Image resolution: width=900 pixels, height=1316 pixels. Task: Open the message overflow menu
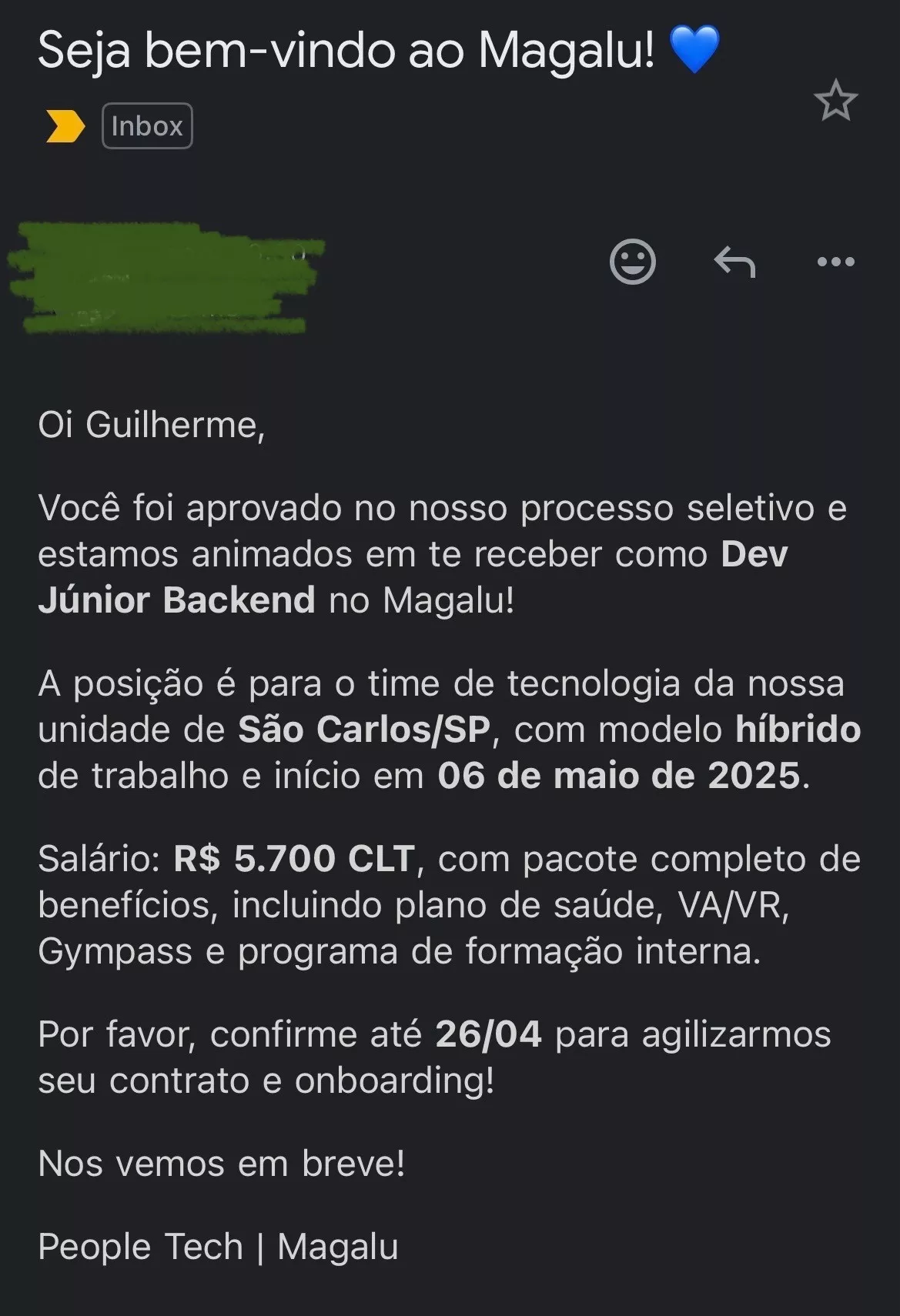[x=835, y=262]
